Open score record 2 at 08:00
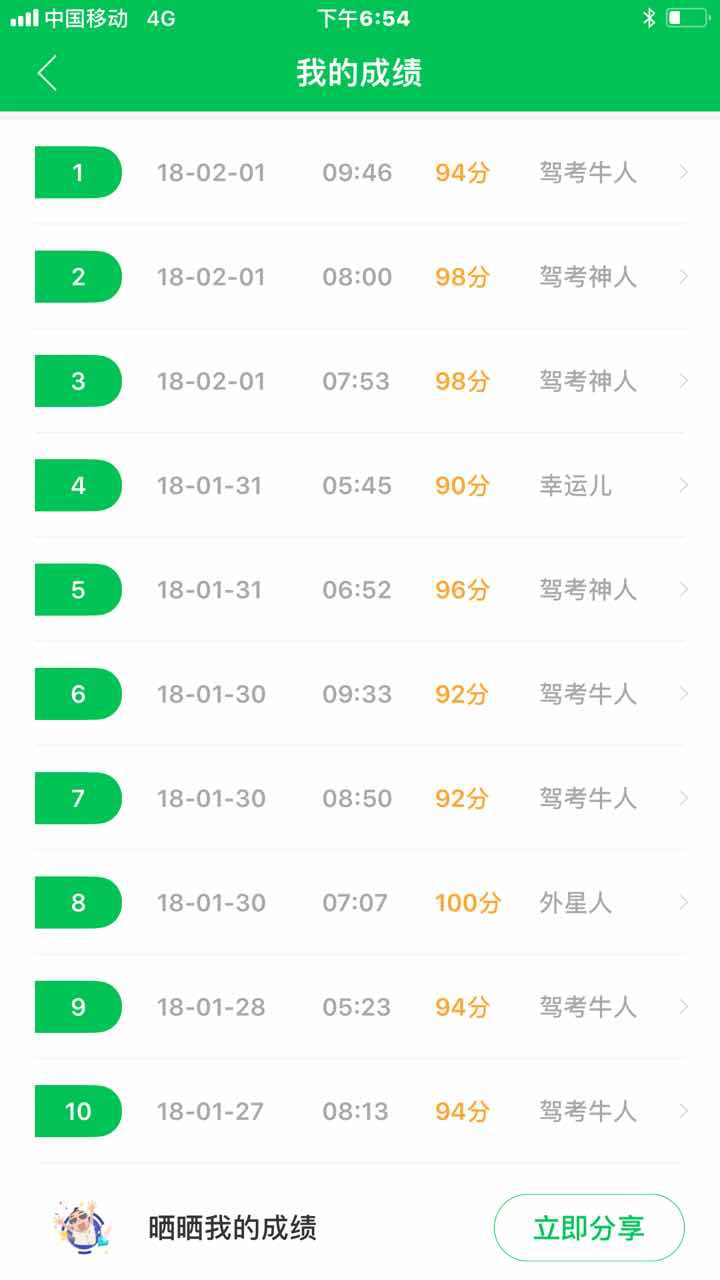This screenshot has width=720, height=1280. [x=360, y=277]
